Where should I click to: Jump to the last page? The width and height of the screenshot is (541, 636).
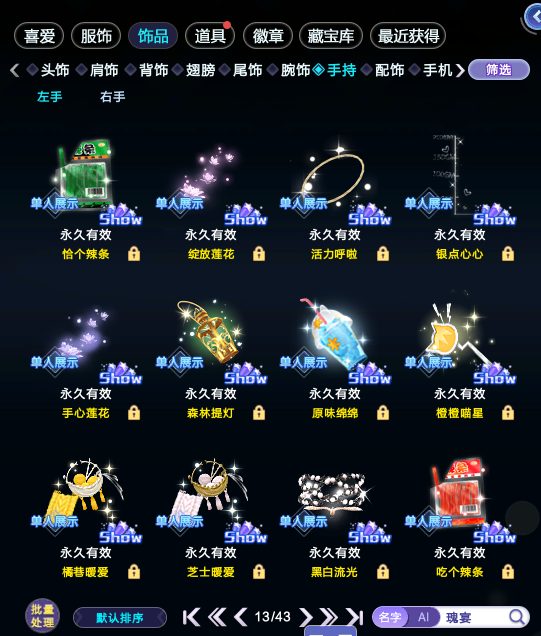354,617
